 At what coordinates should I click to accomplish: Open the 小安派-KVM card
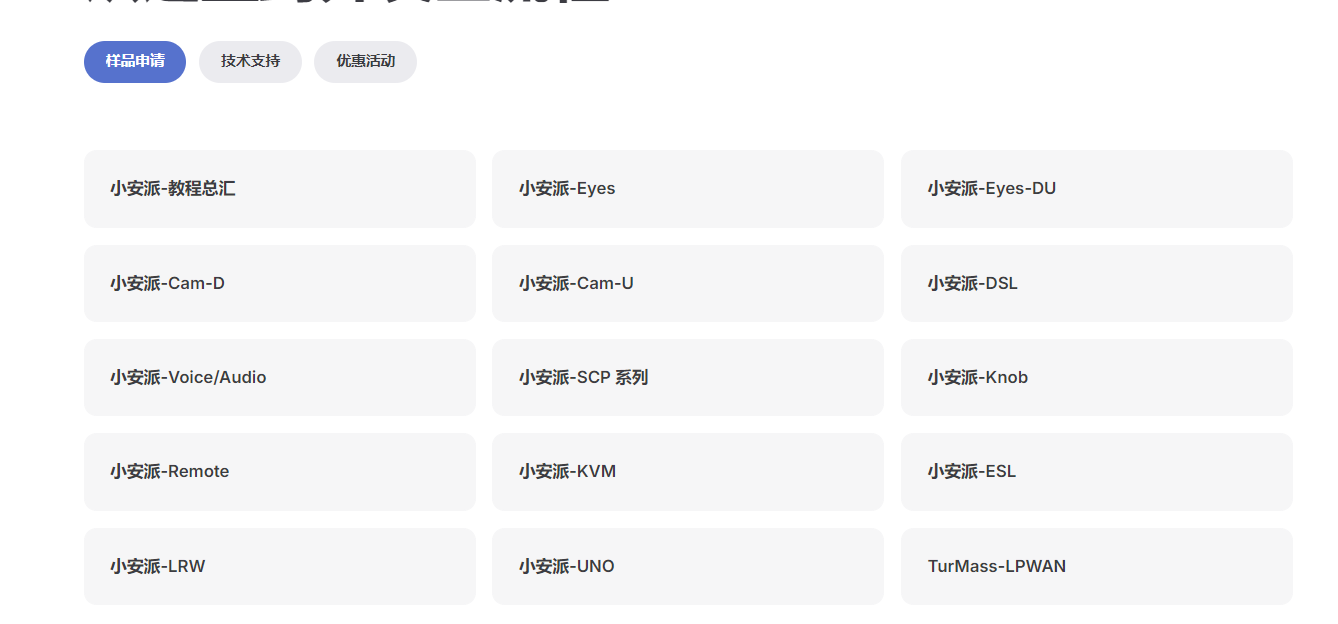687,472
